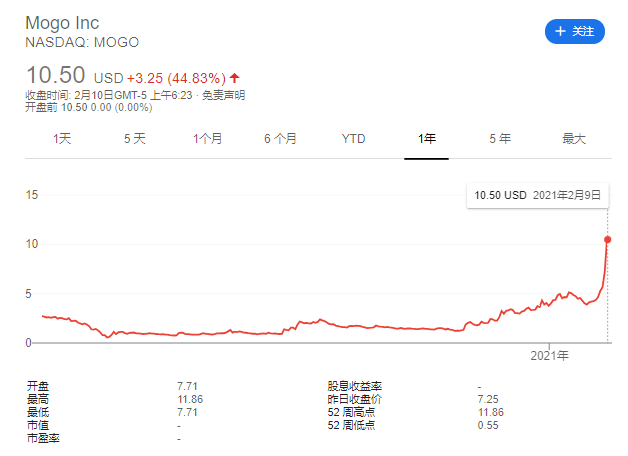This screenshot has height=456, width=628.
Task: Follow Mogo Inc with the 关注 button
Action: coord(575,31)
